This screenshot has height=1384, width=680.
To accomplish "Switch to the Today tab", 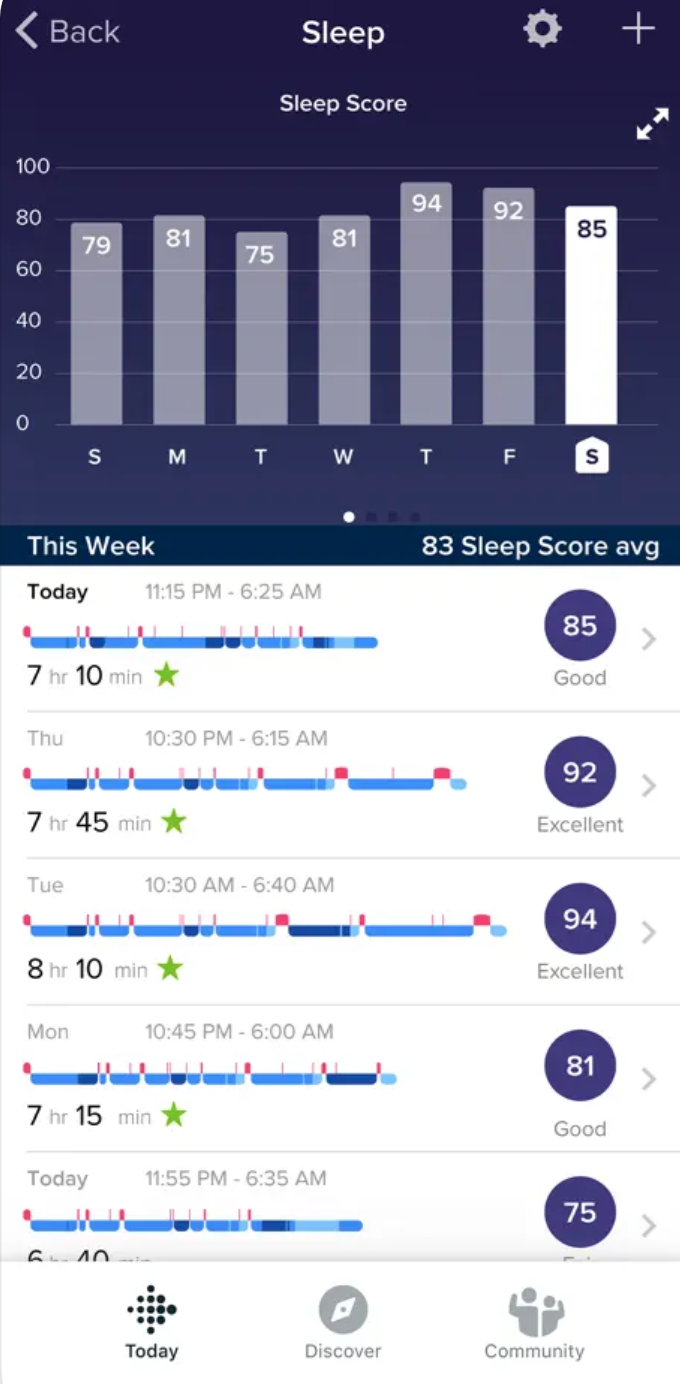I will click(x=151, y=1322).
